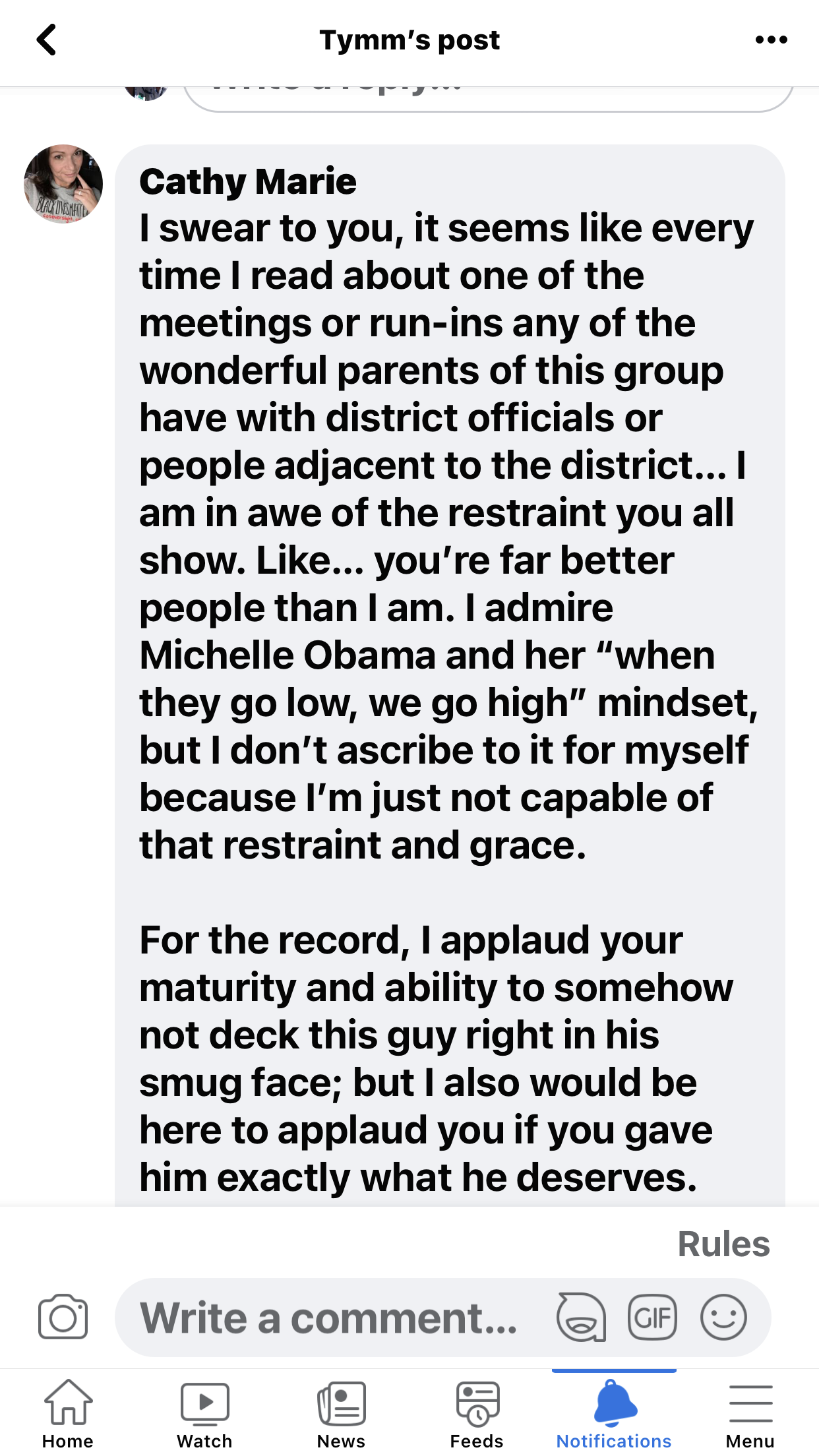Attach a photo with the camera icon
Screen dimensions: 819x1456
(x=63, y=1318)
